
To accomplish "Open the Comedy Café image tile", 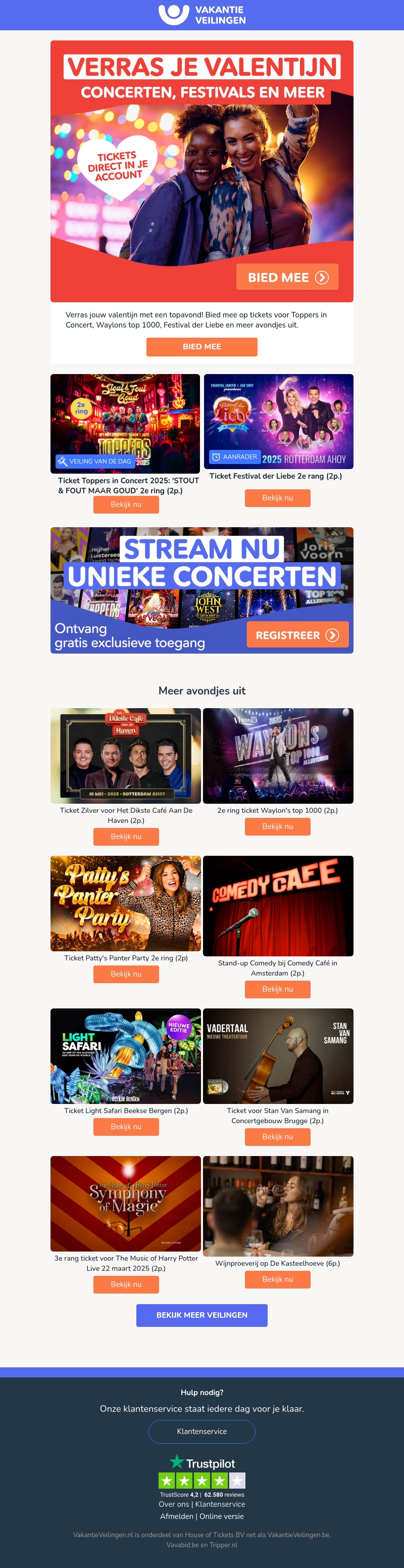I will pos(278,905).
